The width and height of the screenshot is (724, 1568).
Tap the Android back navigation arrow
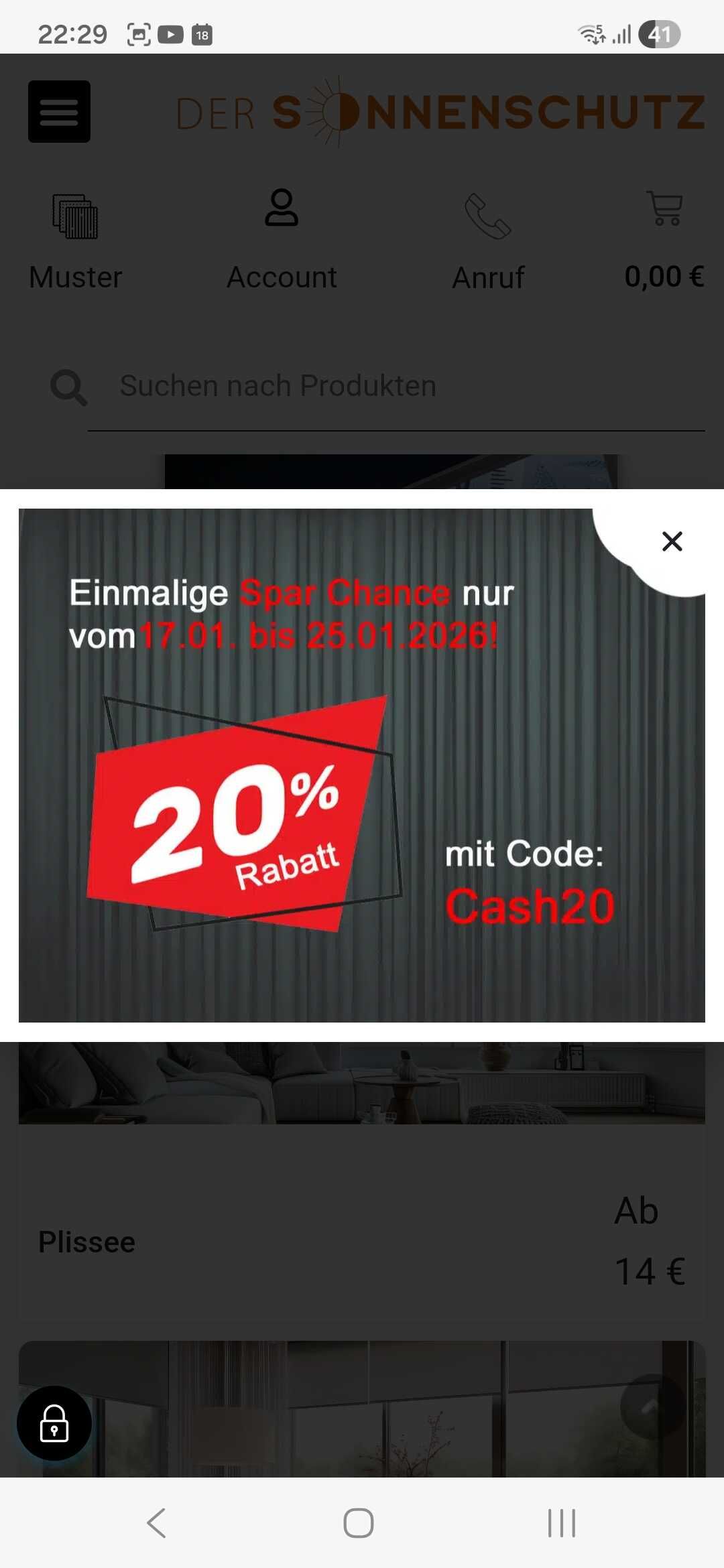(x=156, y=1522)
